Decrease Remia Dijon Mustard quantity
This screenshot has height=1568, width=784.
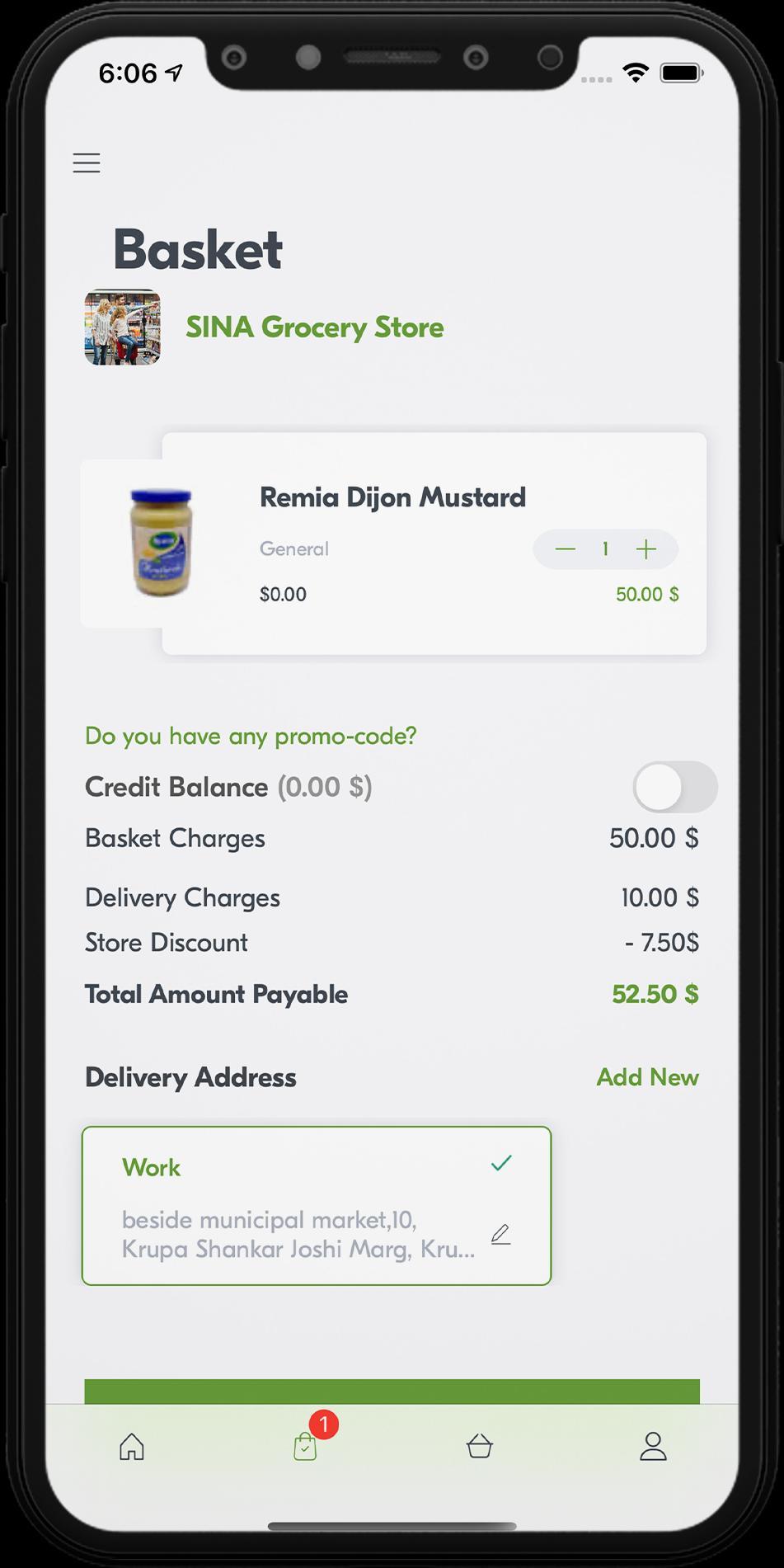point(565,549)
